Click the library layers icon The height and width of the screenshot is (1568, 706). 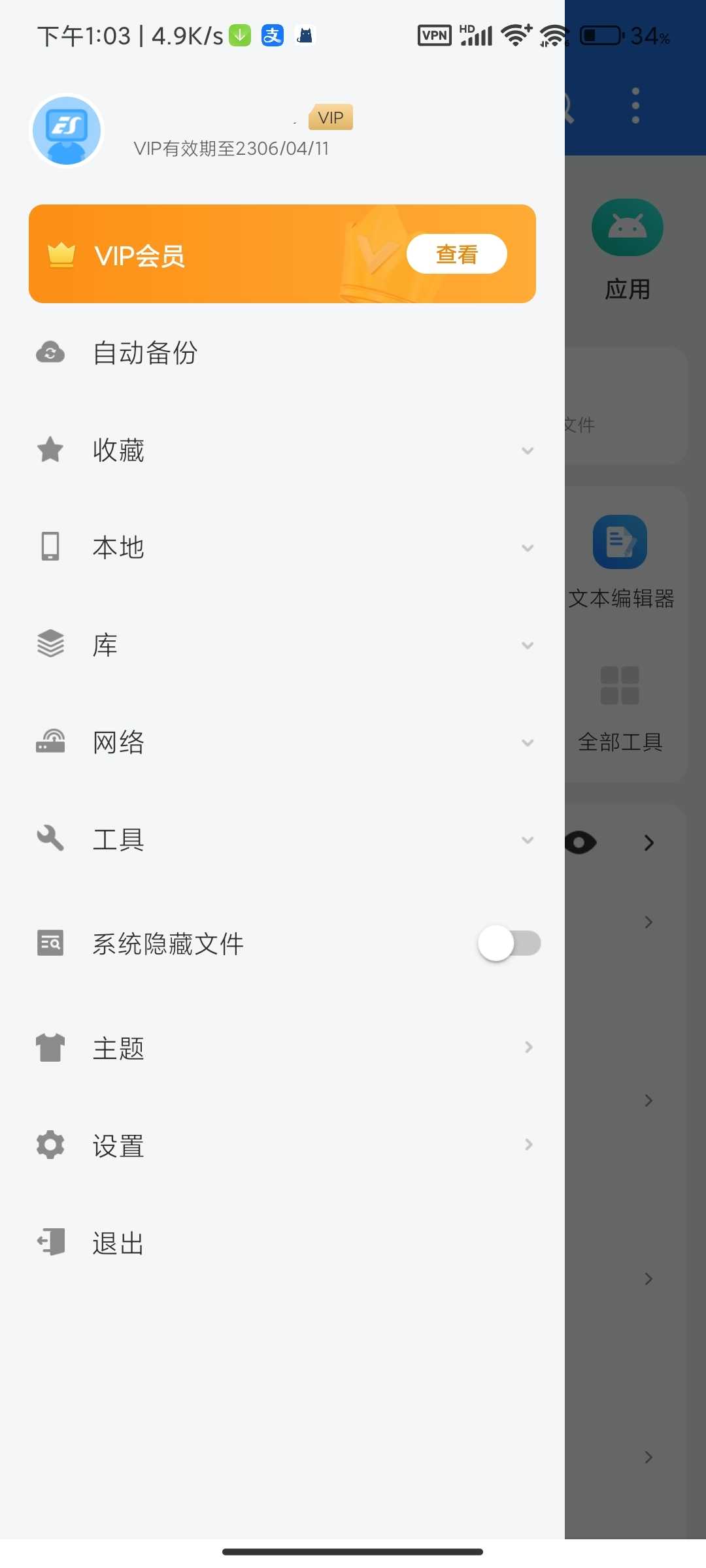50,645
